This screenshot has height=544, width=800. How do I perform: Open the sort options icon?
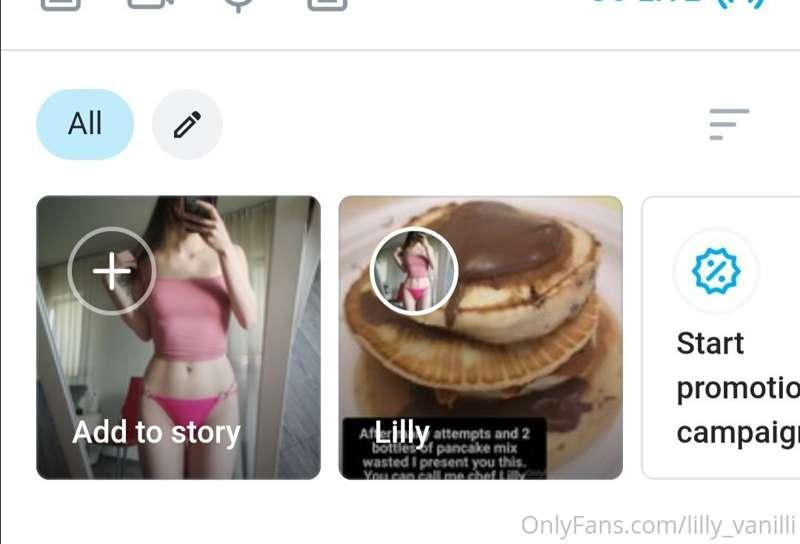pos(729,124)
